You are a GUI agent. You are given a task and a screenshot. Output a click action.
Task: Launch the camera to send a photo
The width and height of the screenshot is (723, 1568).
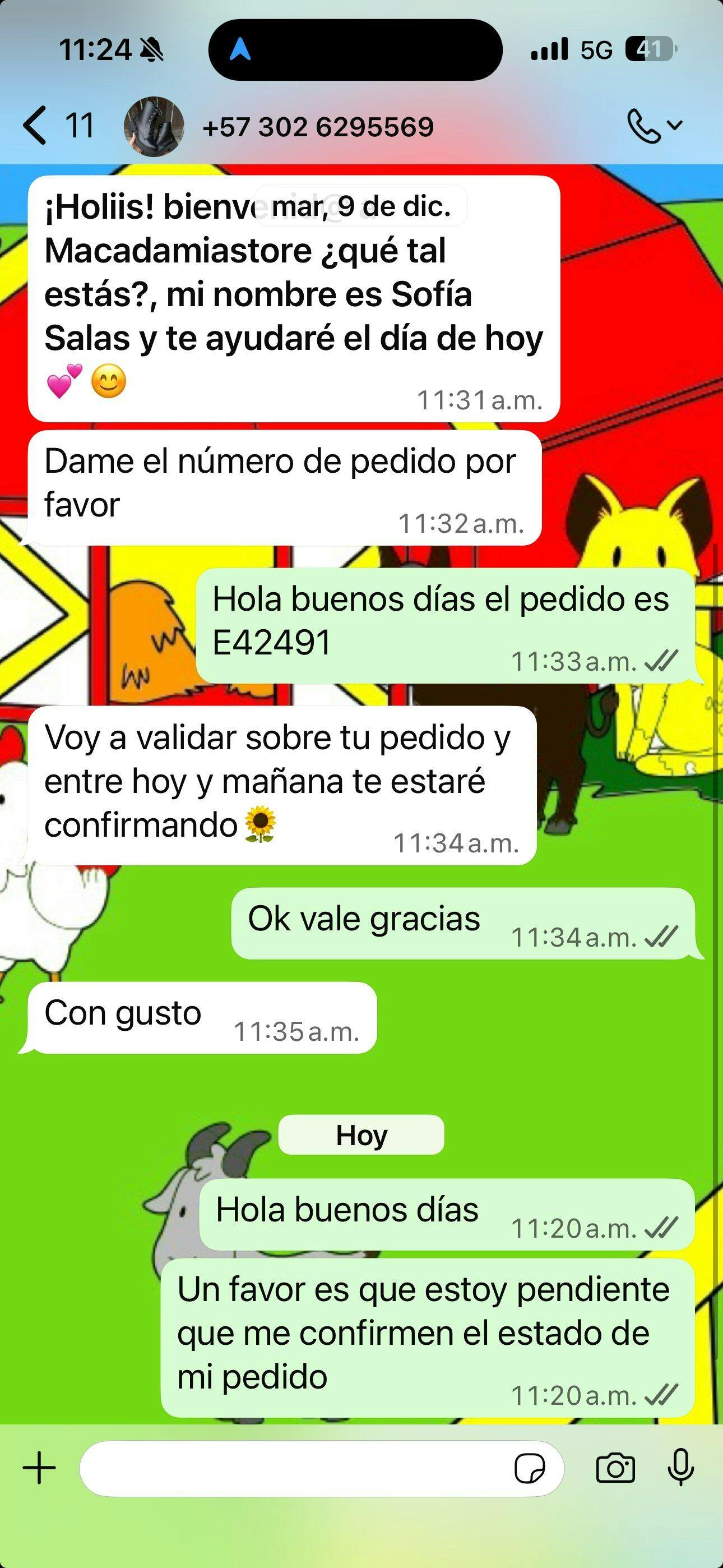[x=615, y=1468]
